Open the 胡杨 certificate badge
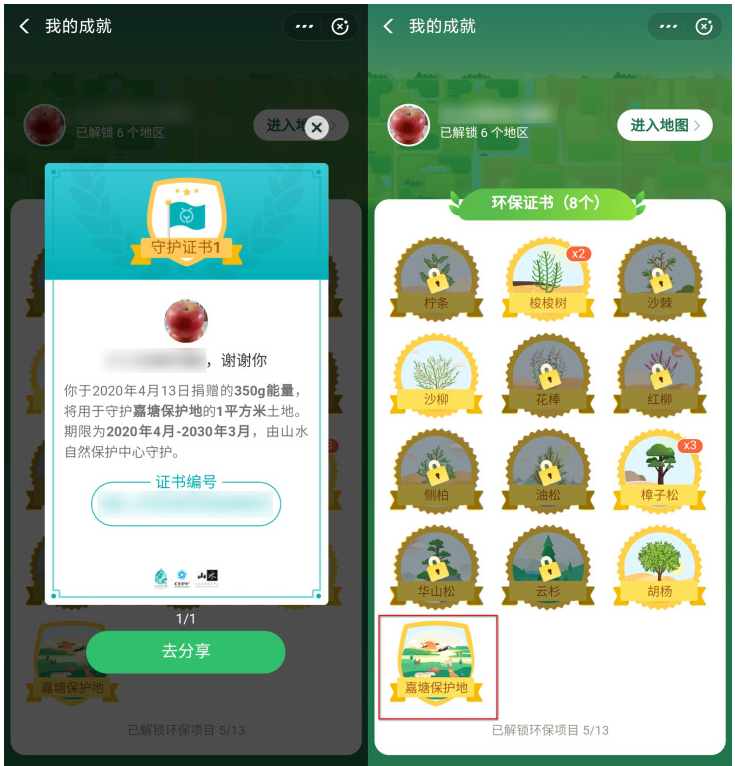Image resolution: width=735 pixels, height=766 pixels. (x=658, y=566)
